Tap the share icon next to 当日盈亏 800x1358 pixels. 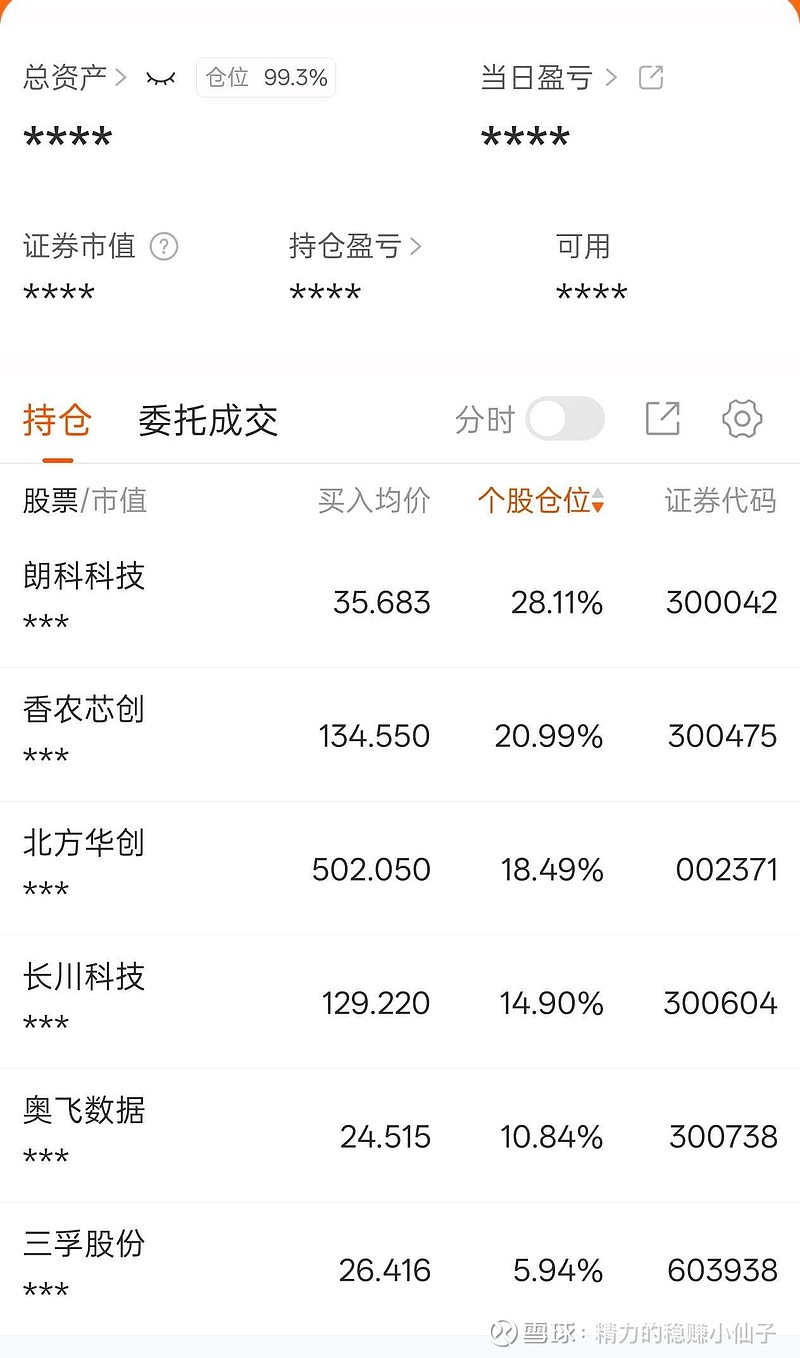[x=650, y=76]
